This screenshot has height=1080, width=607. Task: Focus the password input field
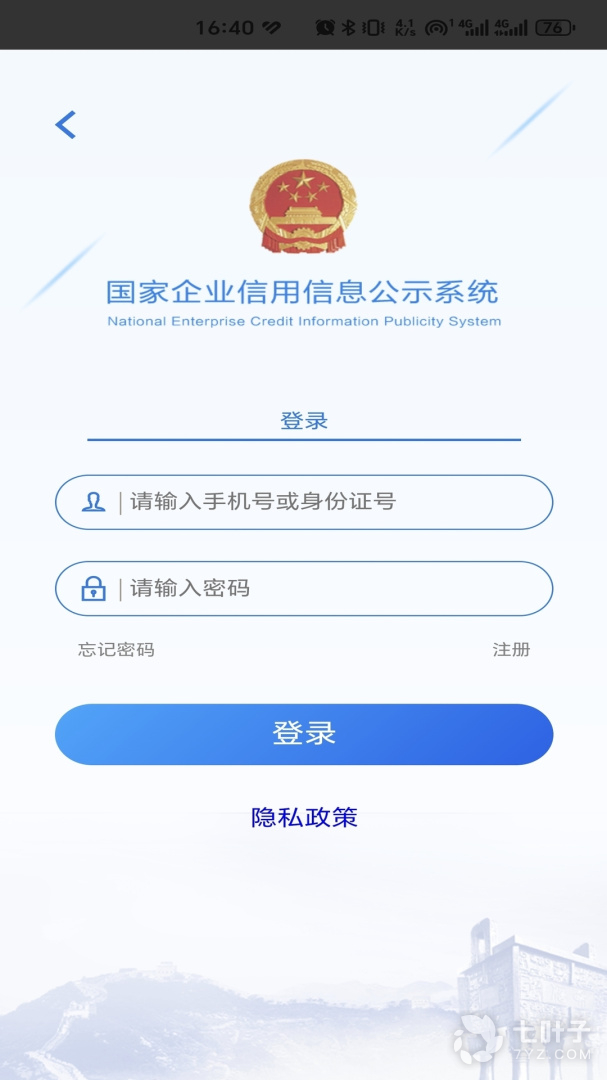[x=320, y=588]
